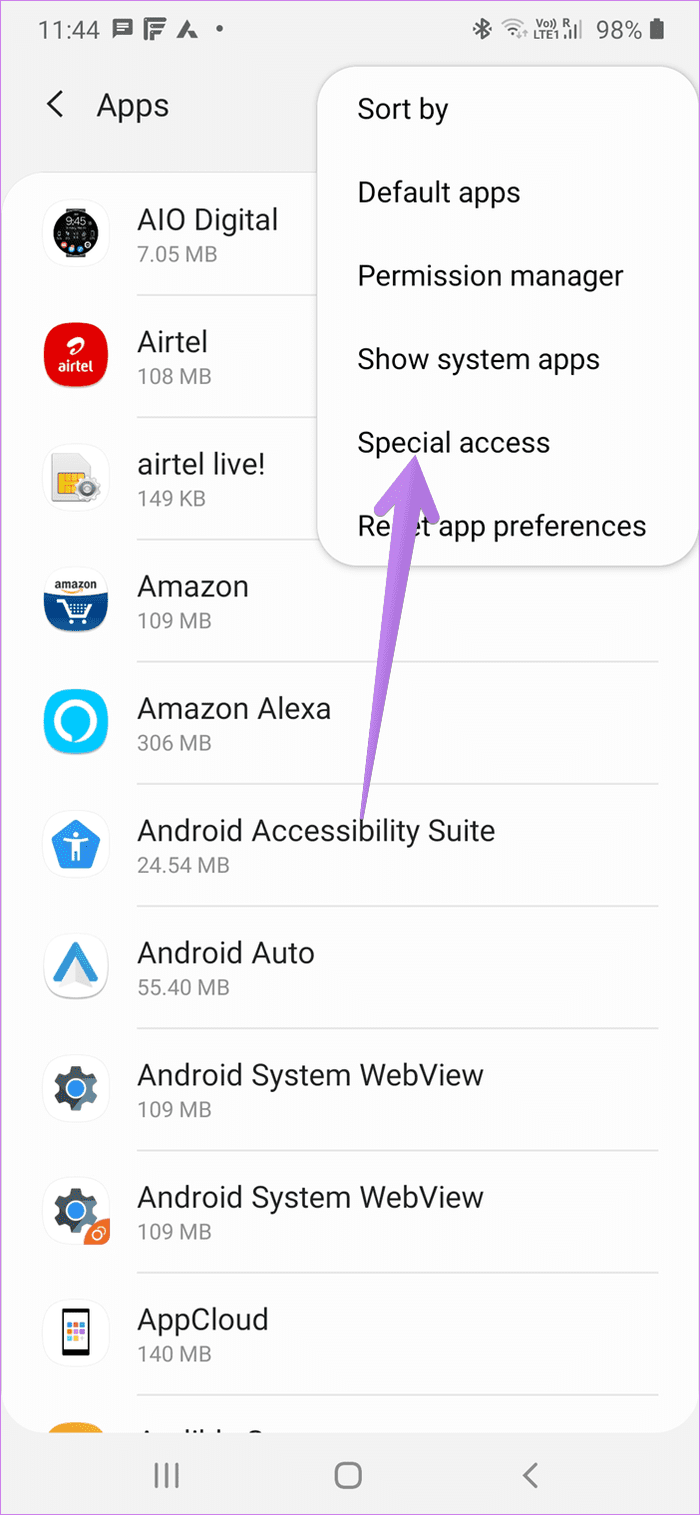
Task: Open Android Auto app info
Action: point(225,966)
